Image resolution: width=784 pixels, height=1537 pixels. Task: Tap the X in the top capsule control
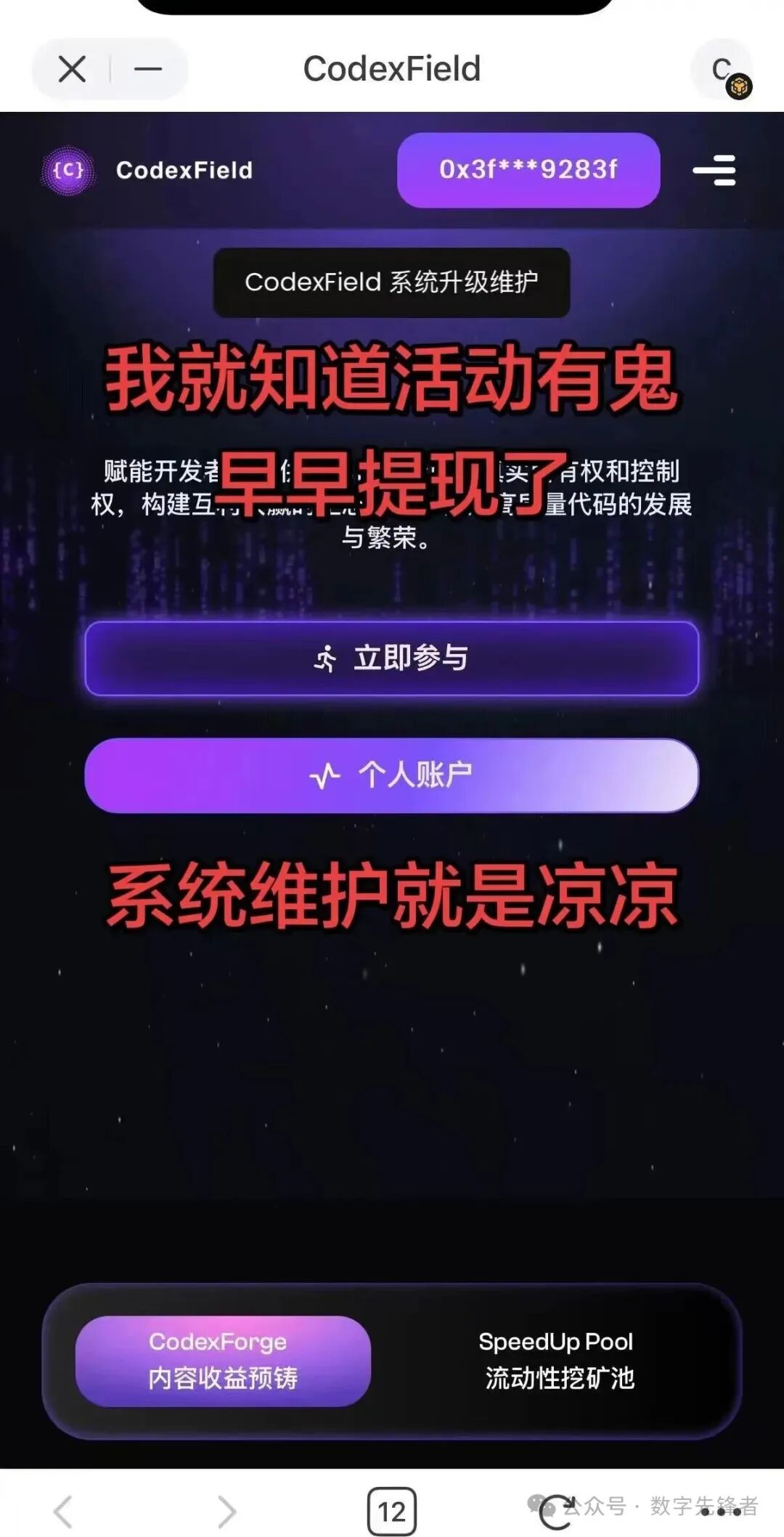71,69
